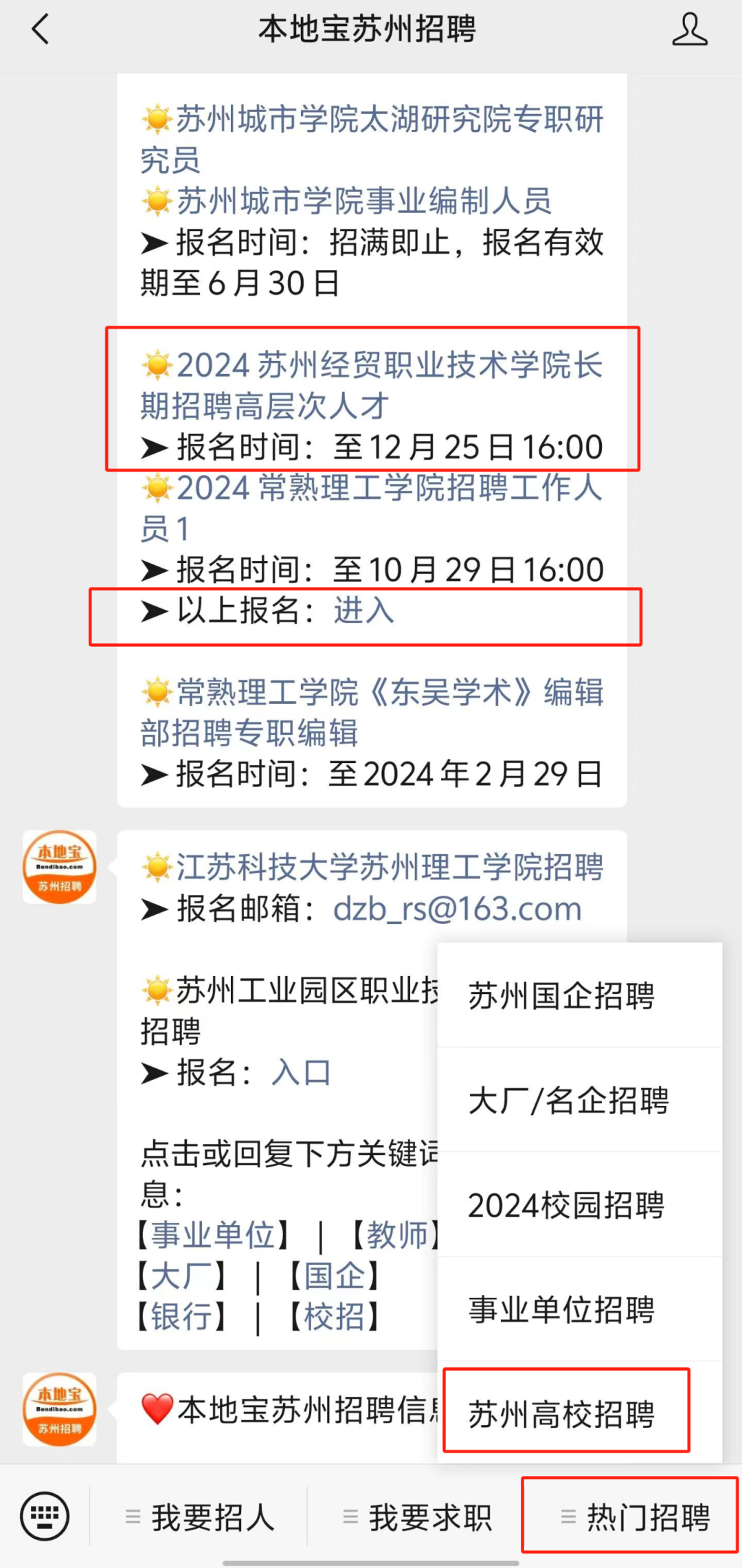Tap the 进入 registration link
The width and height of the screenshot is (742, 1568).
(364, 610)
